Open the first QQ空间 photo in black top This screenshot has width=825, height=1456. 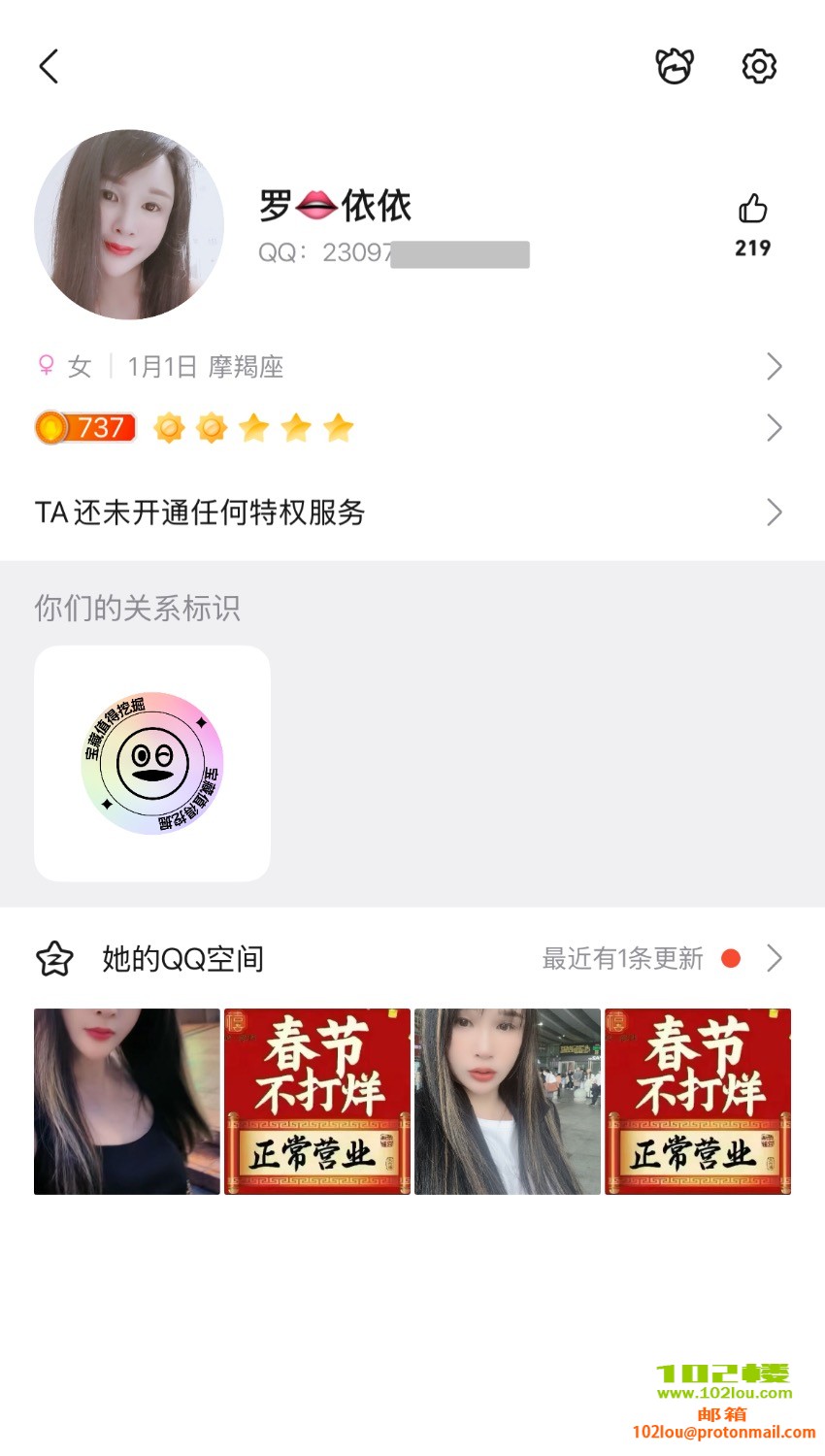click(127, 1102)
